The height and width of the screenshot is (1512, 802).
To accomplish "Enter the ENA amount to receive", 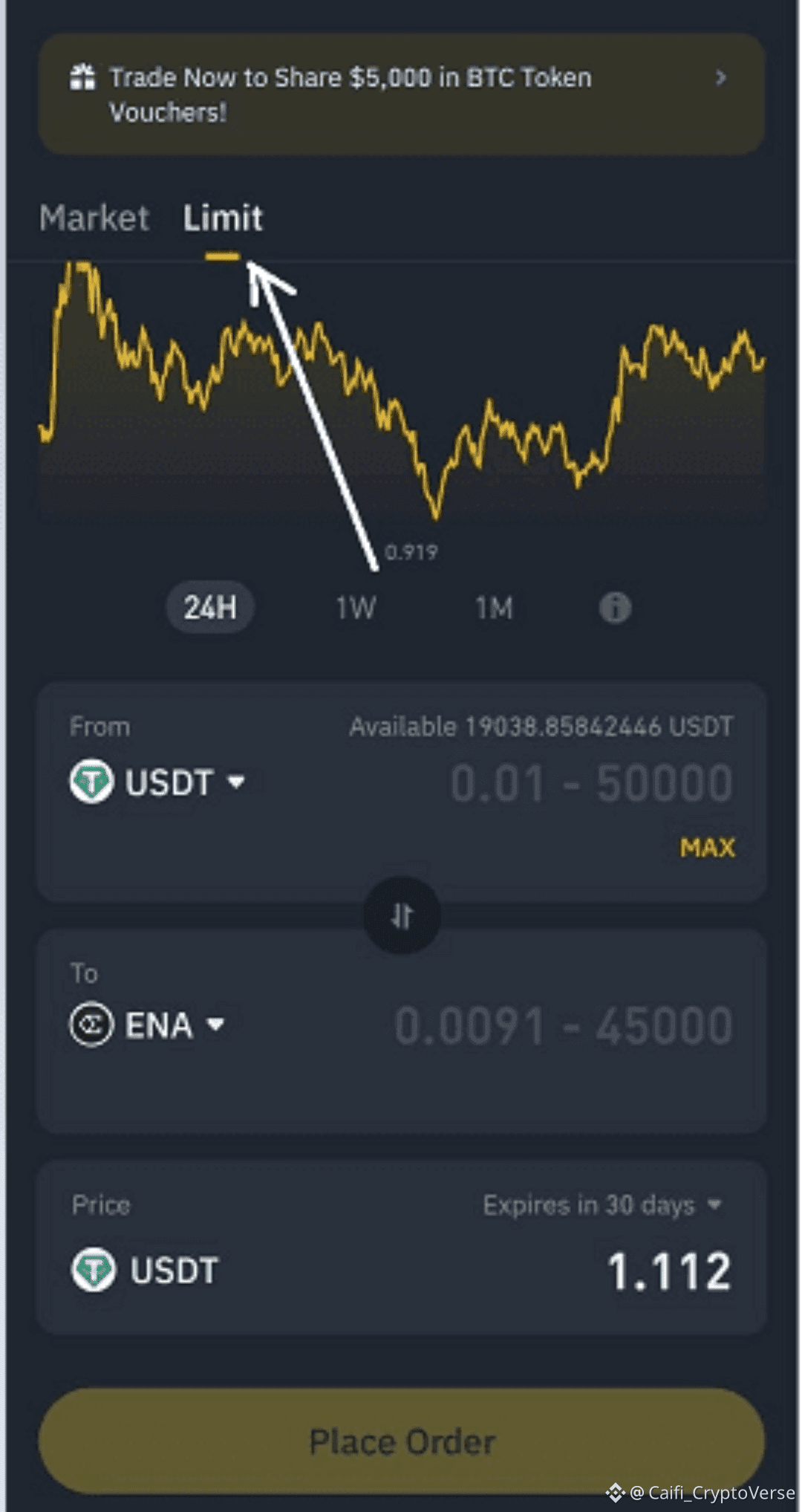I will (563, 1026).
